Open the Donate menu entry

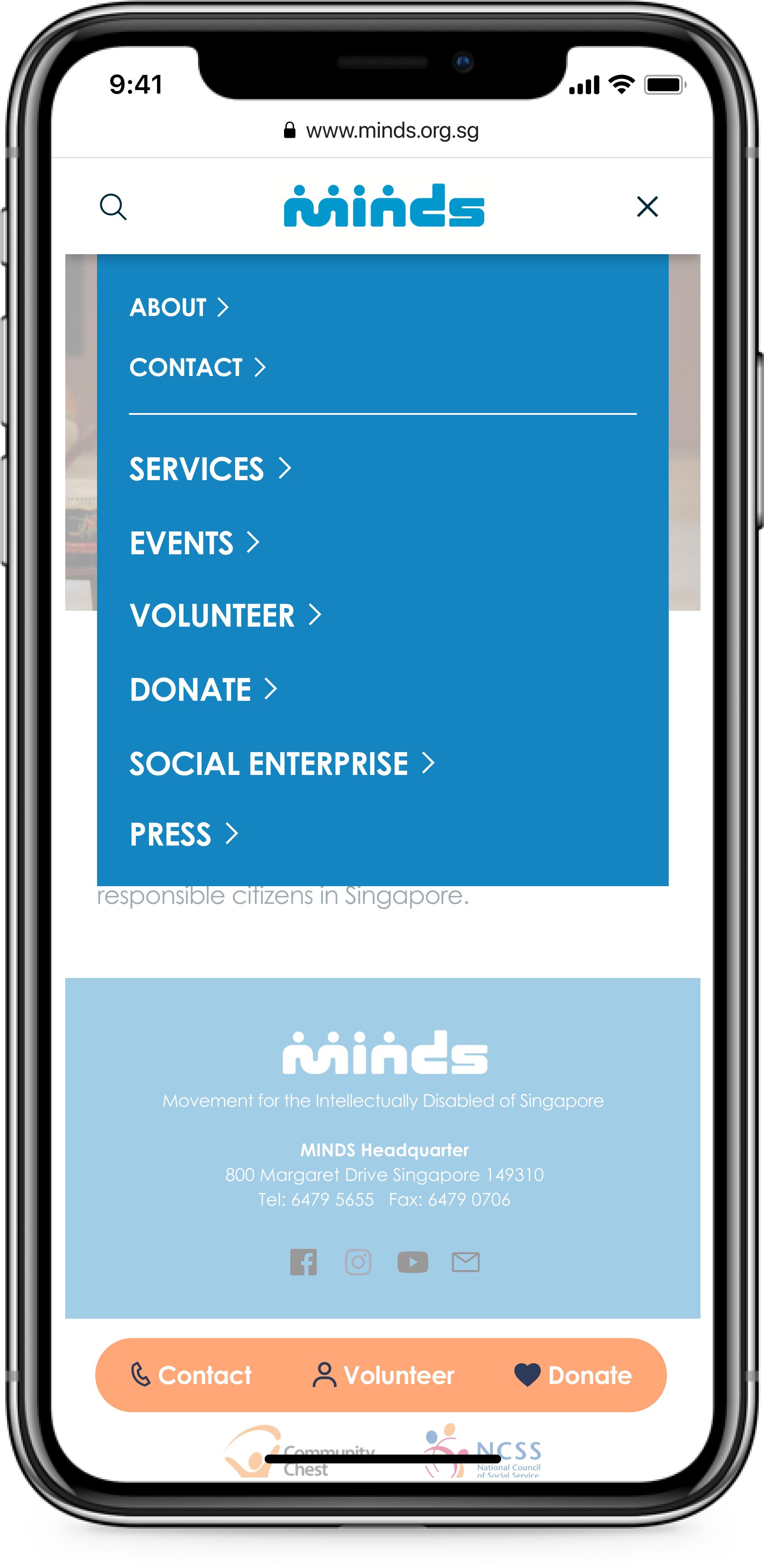tap(204, 690)
